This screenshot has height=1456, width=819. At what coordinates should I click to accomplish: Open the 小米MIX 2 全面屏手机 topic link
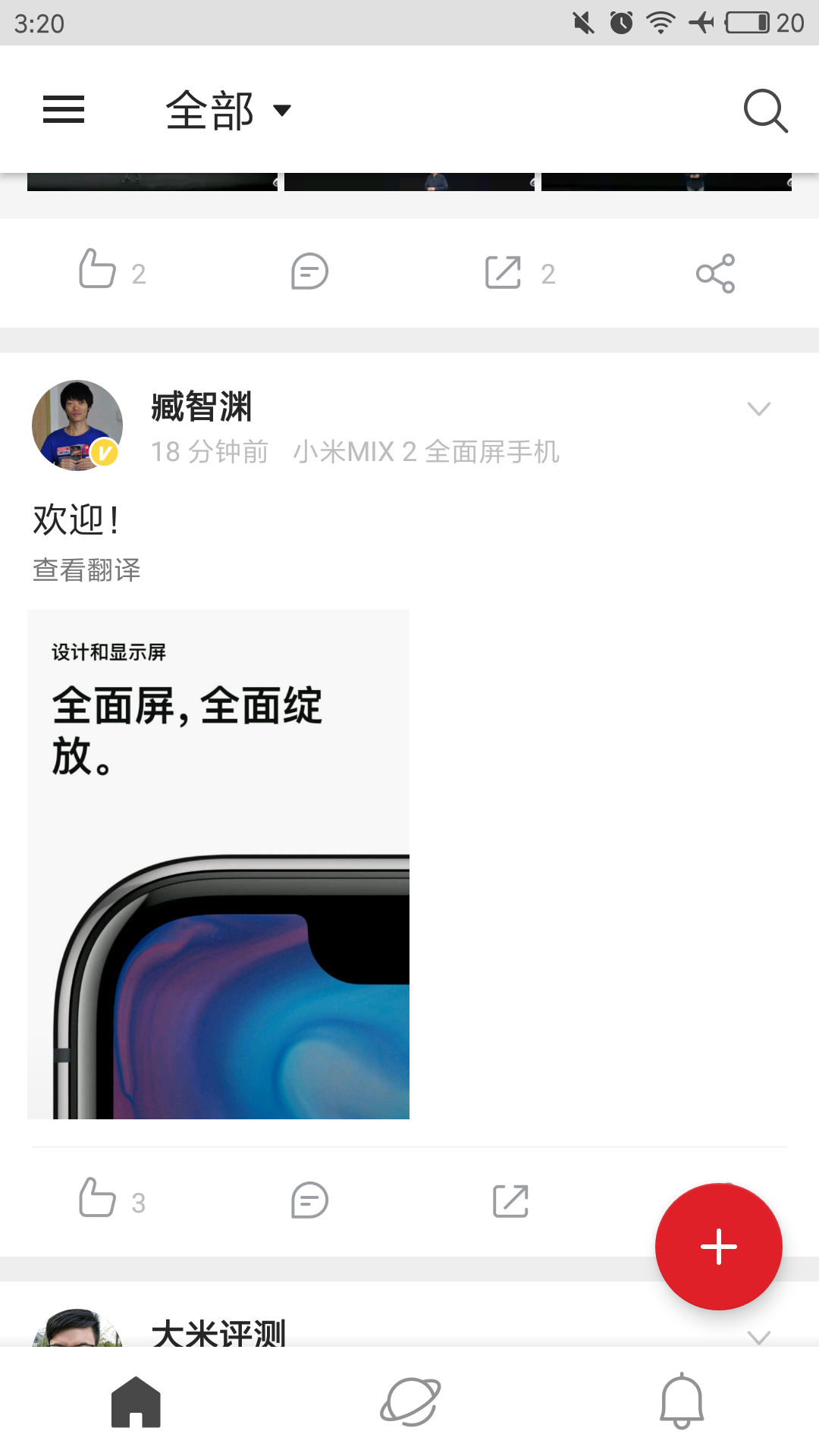click(x=426, y=452)
